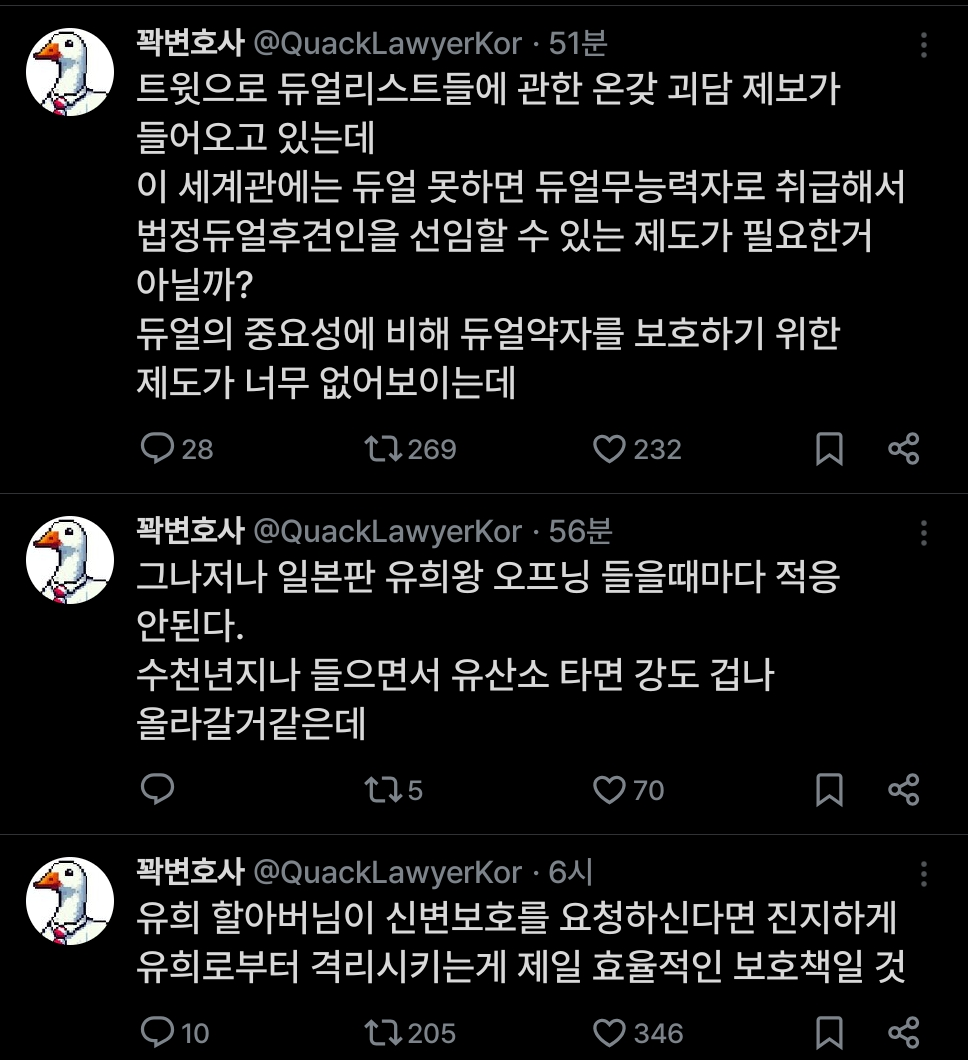The image size is (968, 1060).
Task: Reply to the tweet with 28 comments
Action: 158,449
